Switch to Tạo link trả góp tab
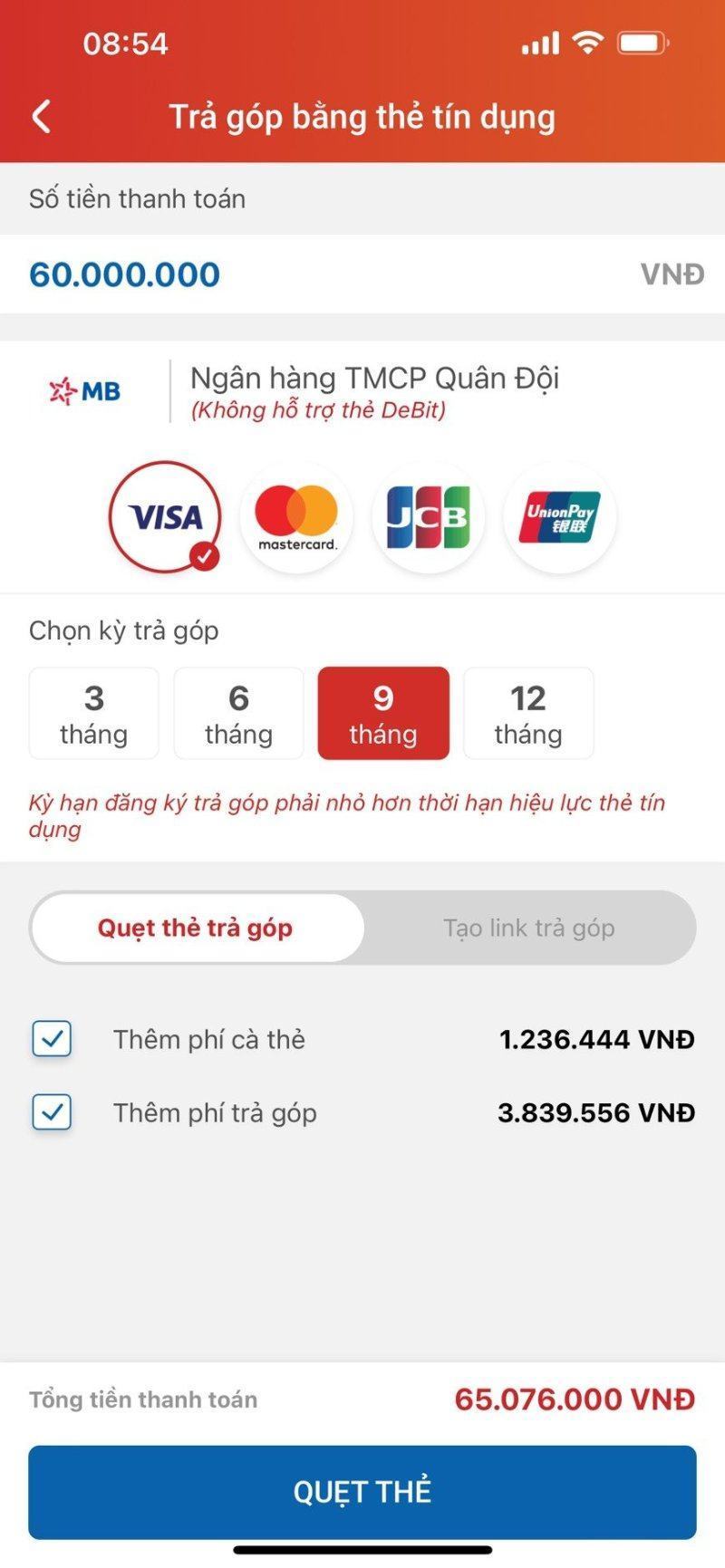The image size is (725, 1568). (529, 928)
